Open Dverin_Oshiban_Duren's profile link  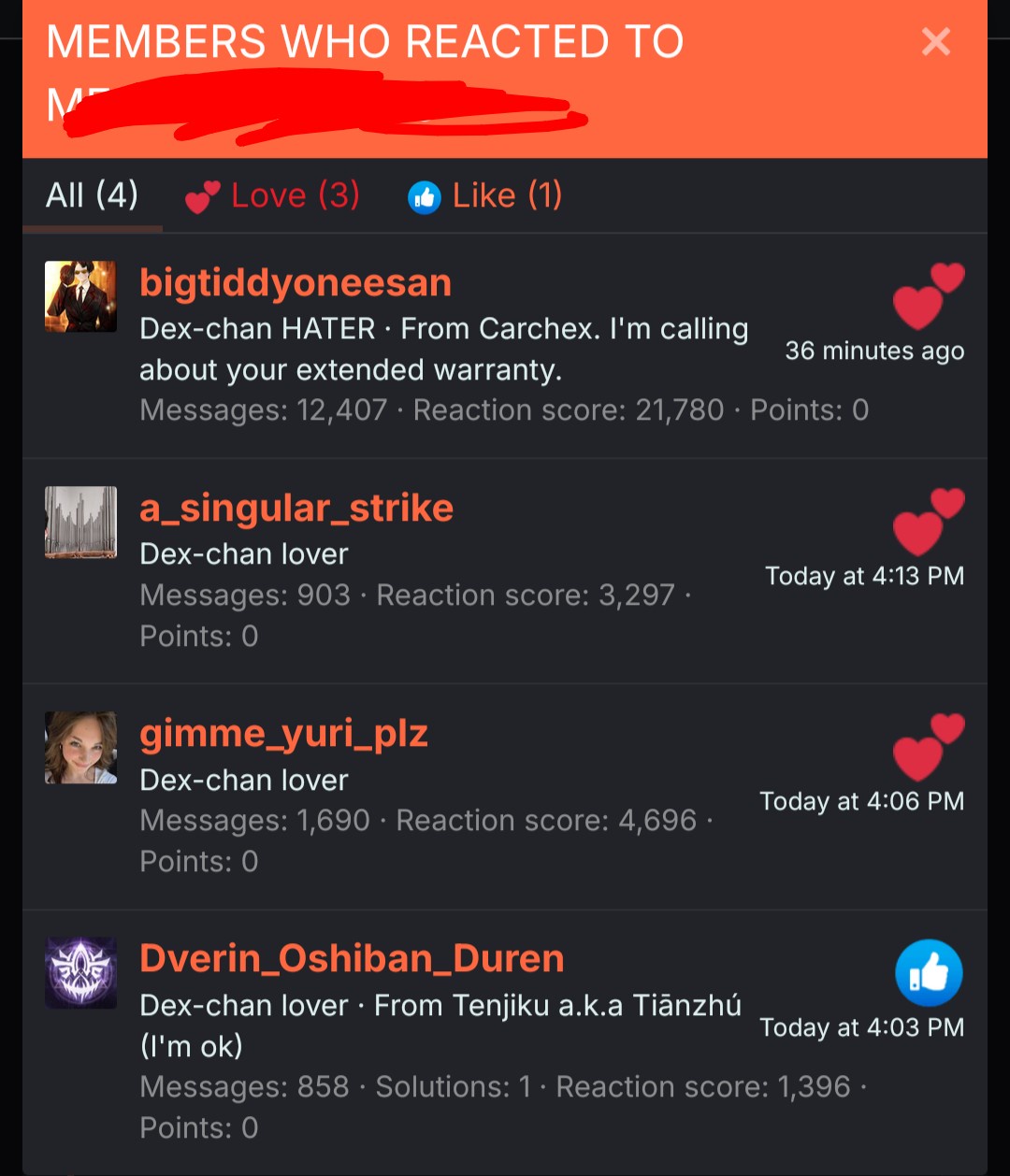click(x=352, y=959)
